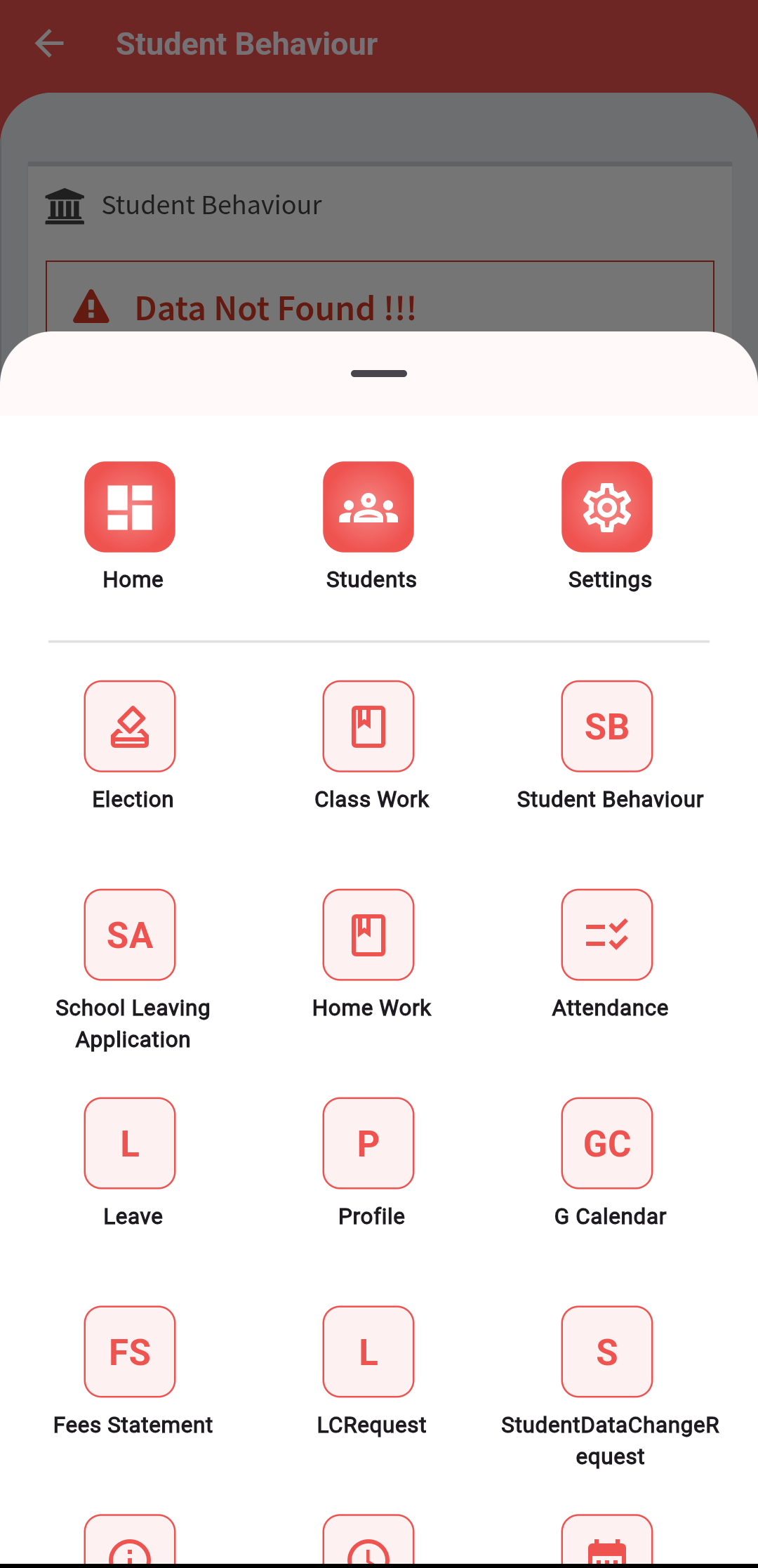The image size is (758, 1568).
Task: Open LCRequest
Action: (x=368, y=1352)
